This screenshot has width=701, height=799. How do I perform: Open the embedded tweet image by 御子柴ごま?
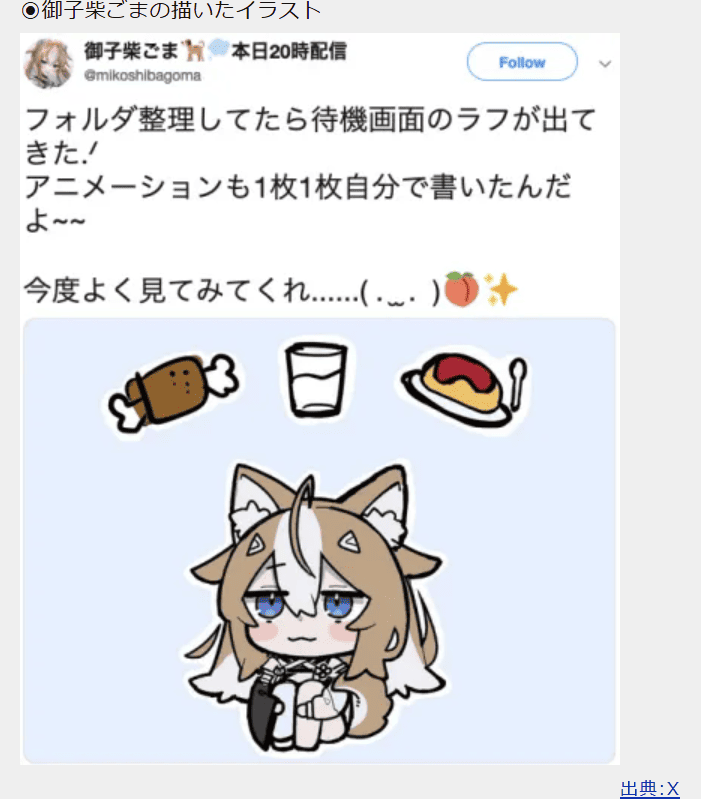[318, 540]
